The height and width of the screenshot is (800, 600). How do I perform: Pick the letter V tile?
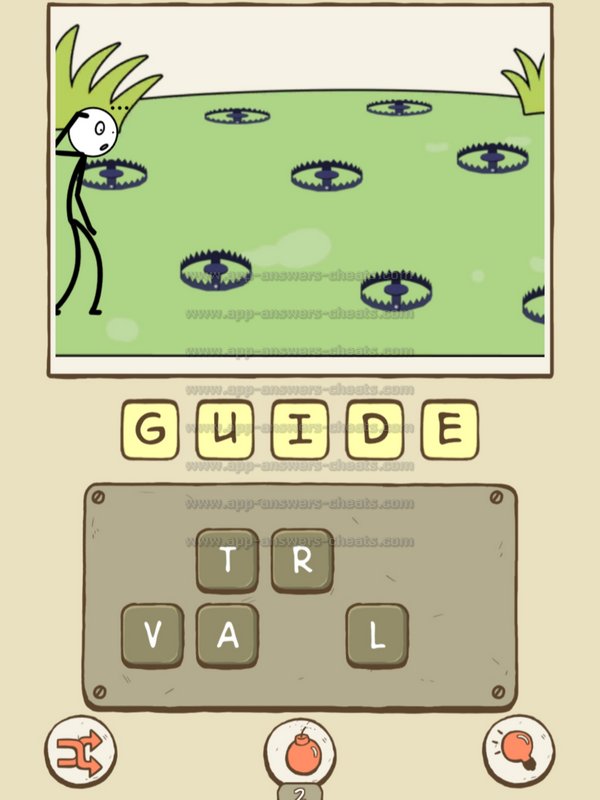click(x=152, y=635)
